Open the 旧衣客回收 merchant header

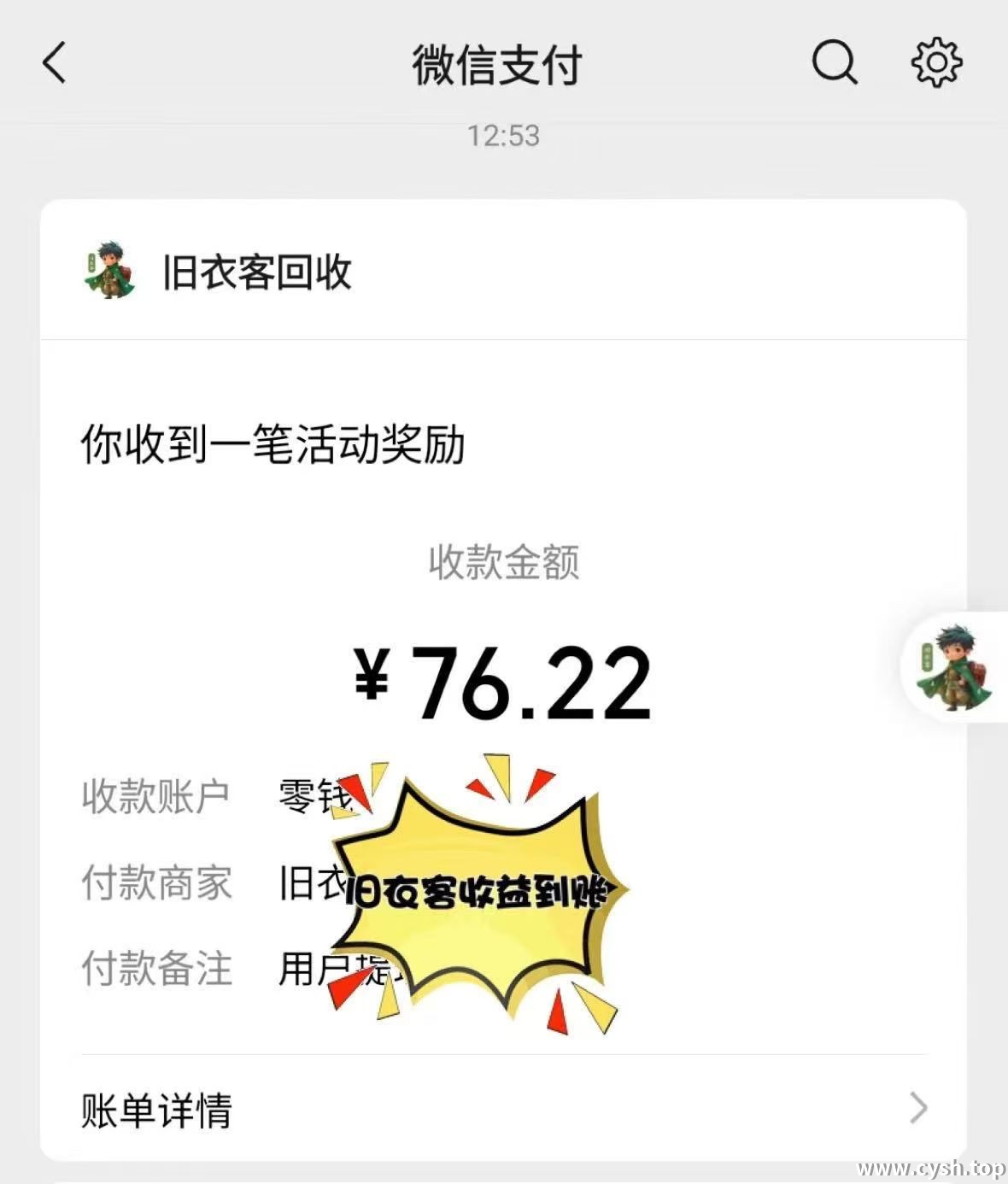pyautogui.click(x=256, y=273)
